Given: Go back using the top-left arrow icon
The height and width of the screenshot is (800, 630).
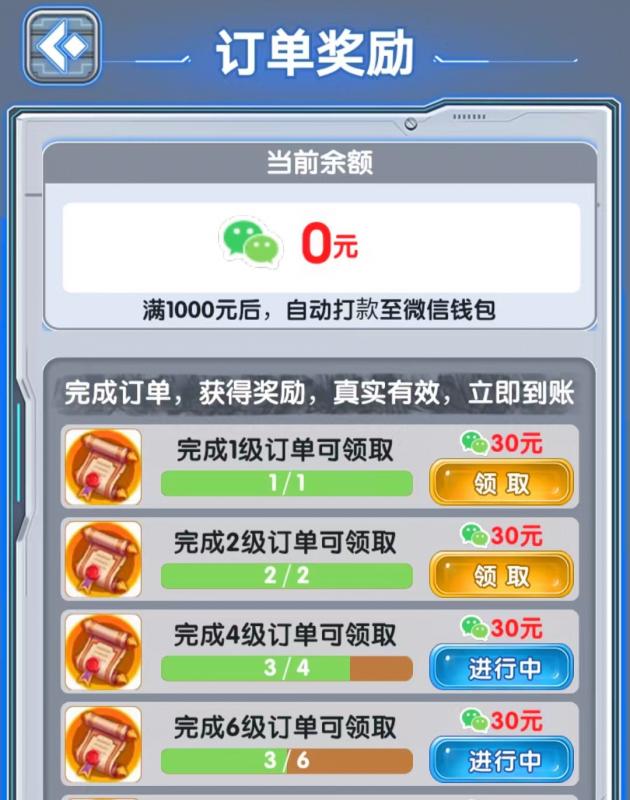Looking at the screenshot, I should [x=61, y=46].
